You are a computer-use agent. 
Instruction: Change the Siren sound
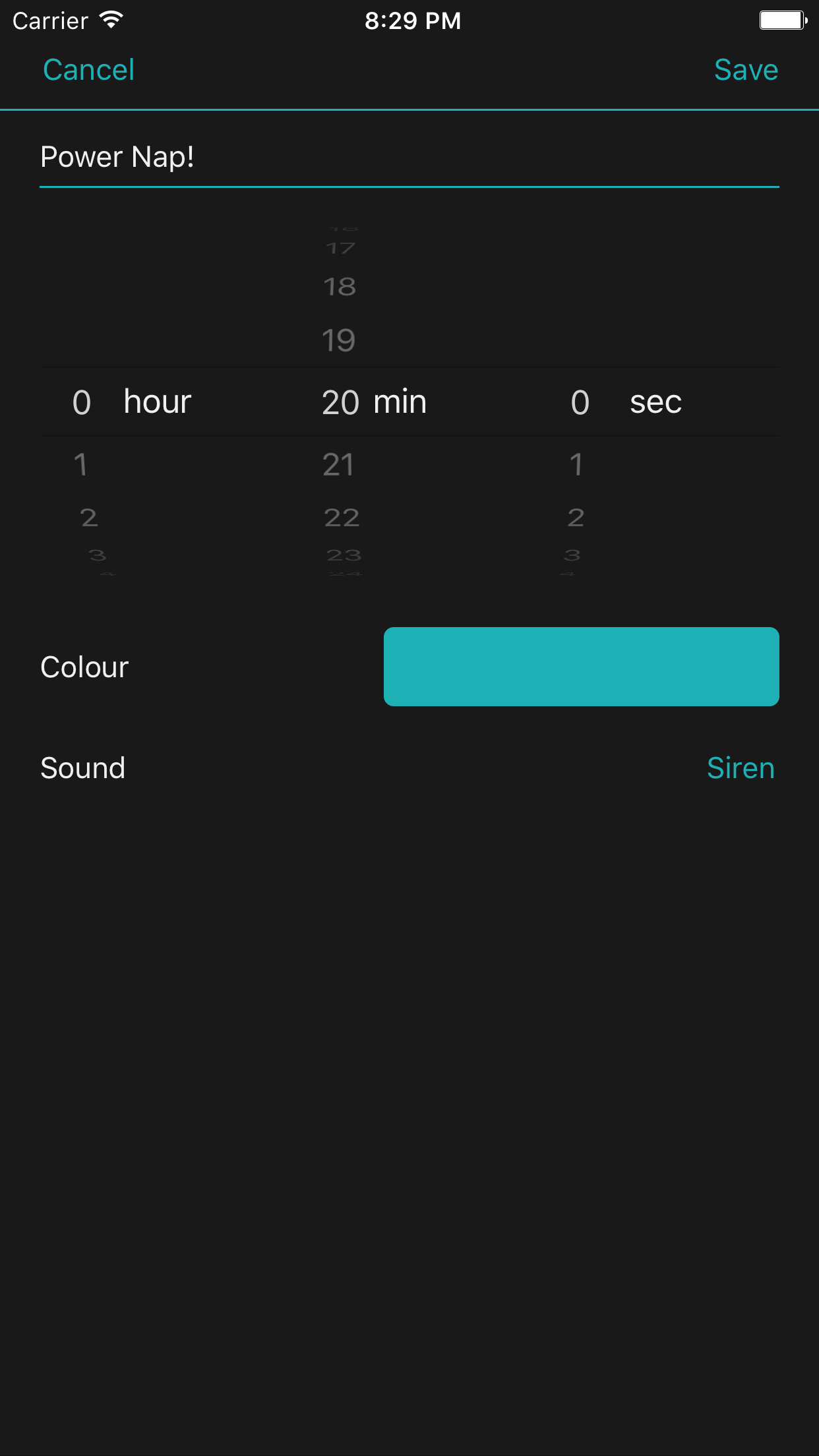[741, 768]
